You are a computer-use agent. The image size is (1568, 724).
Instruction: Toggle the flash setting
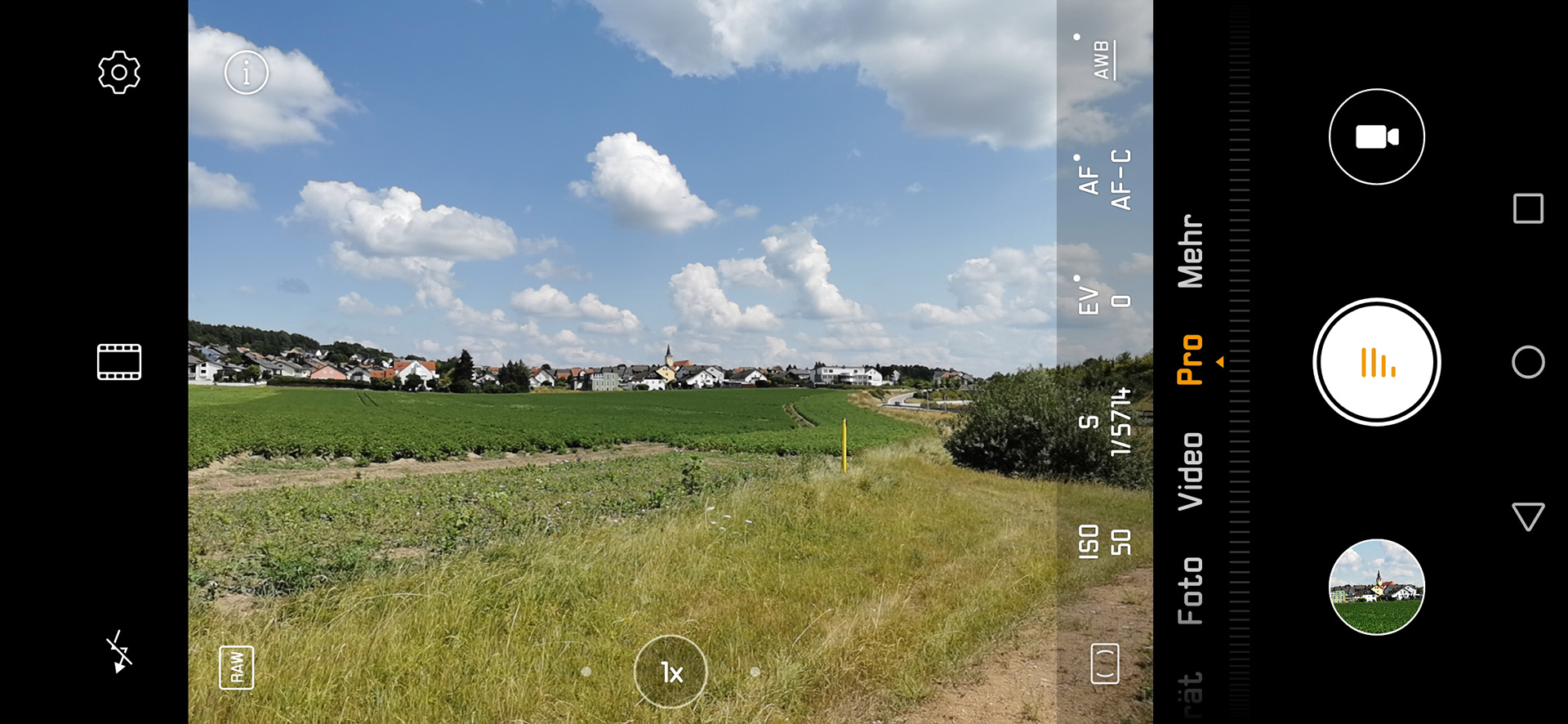click(119, 651)
